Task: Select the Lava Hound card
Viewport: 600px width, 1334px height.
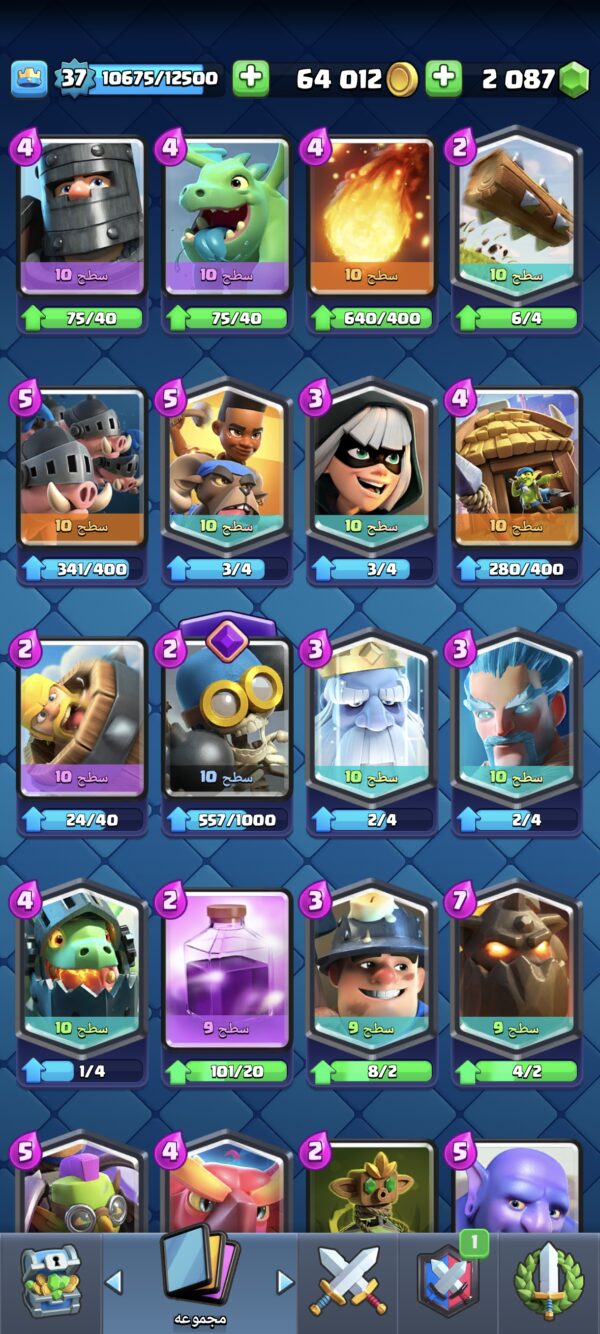Action: coord(516,968)
